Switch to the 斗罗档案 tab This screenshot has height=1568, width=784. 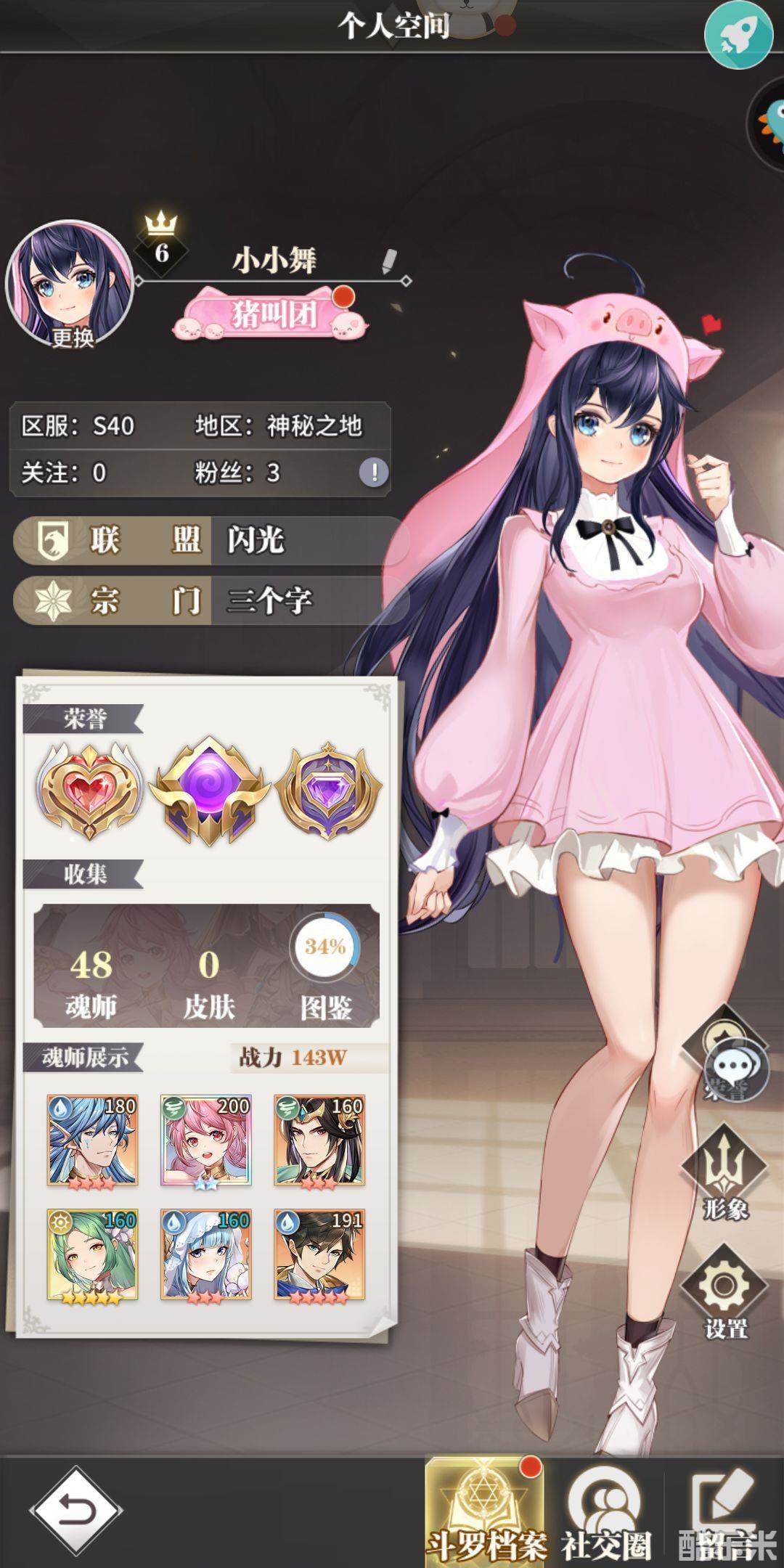[486, 1514]
